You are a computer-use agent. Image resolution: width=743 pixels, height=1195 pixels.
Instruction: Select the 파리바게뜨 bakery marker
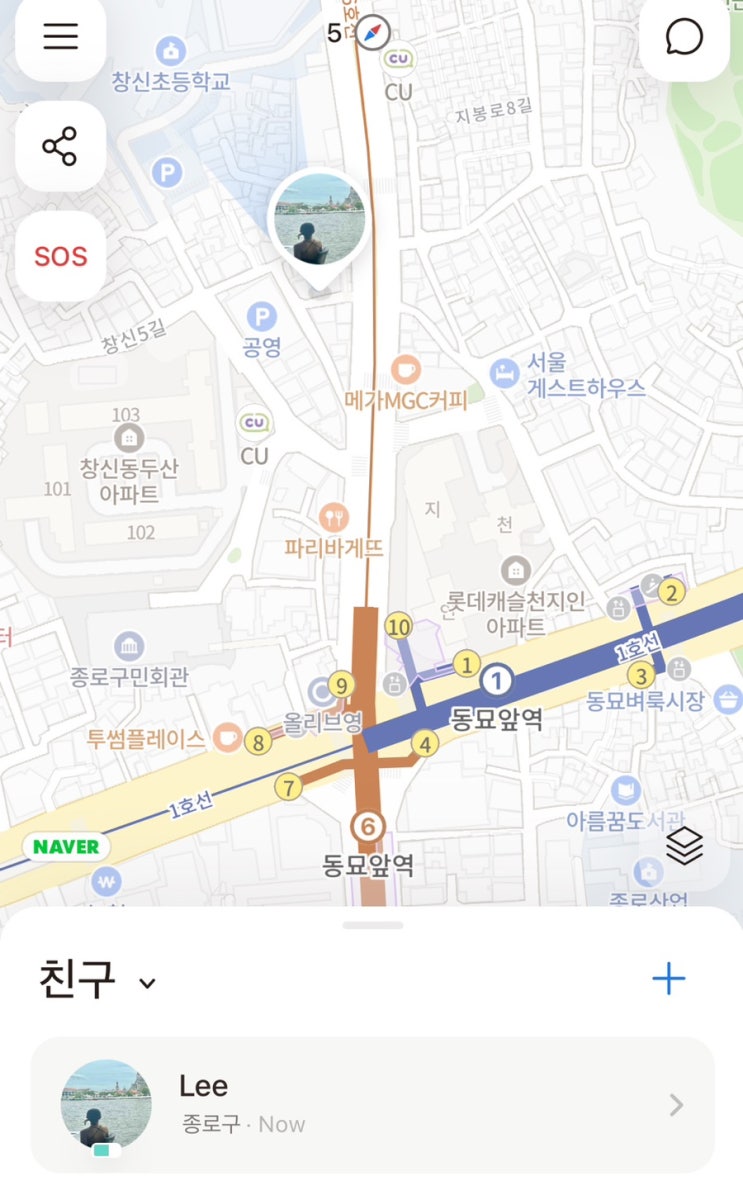pos(334,518)
